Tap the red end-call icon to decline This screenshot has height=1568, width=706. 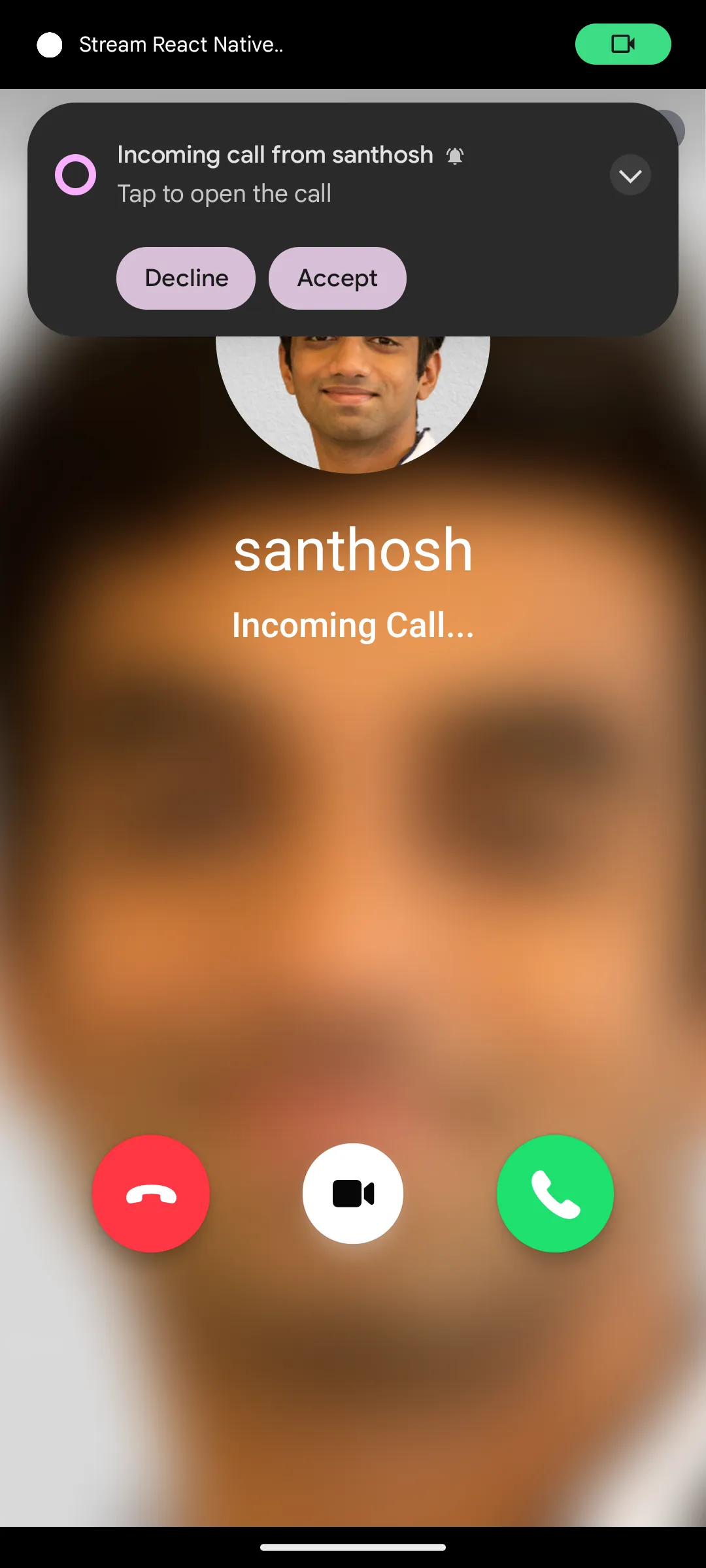151,1194
